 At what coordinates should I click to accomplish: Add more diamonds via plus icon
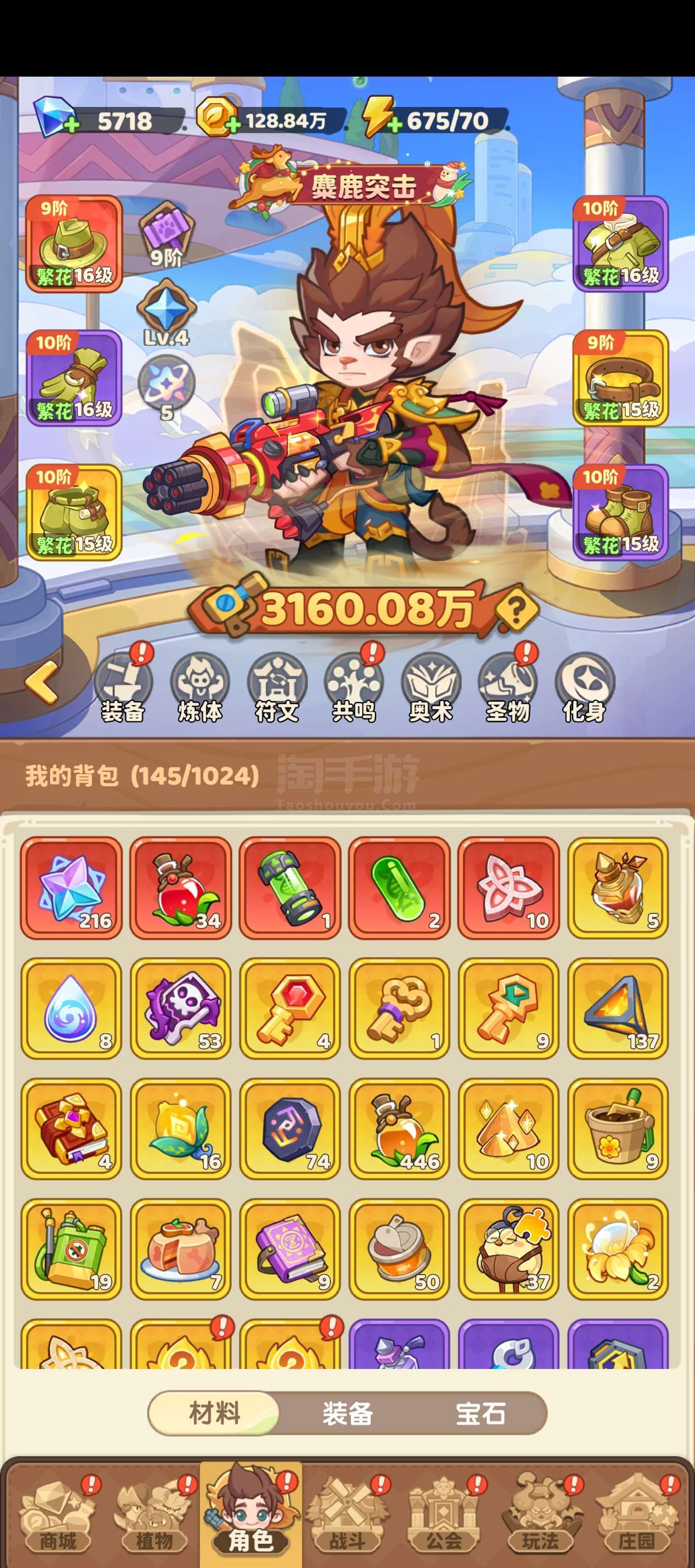coord(71,125)
